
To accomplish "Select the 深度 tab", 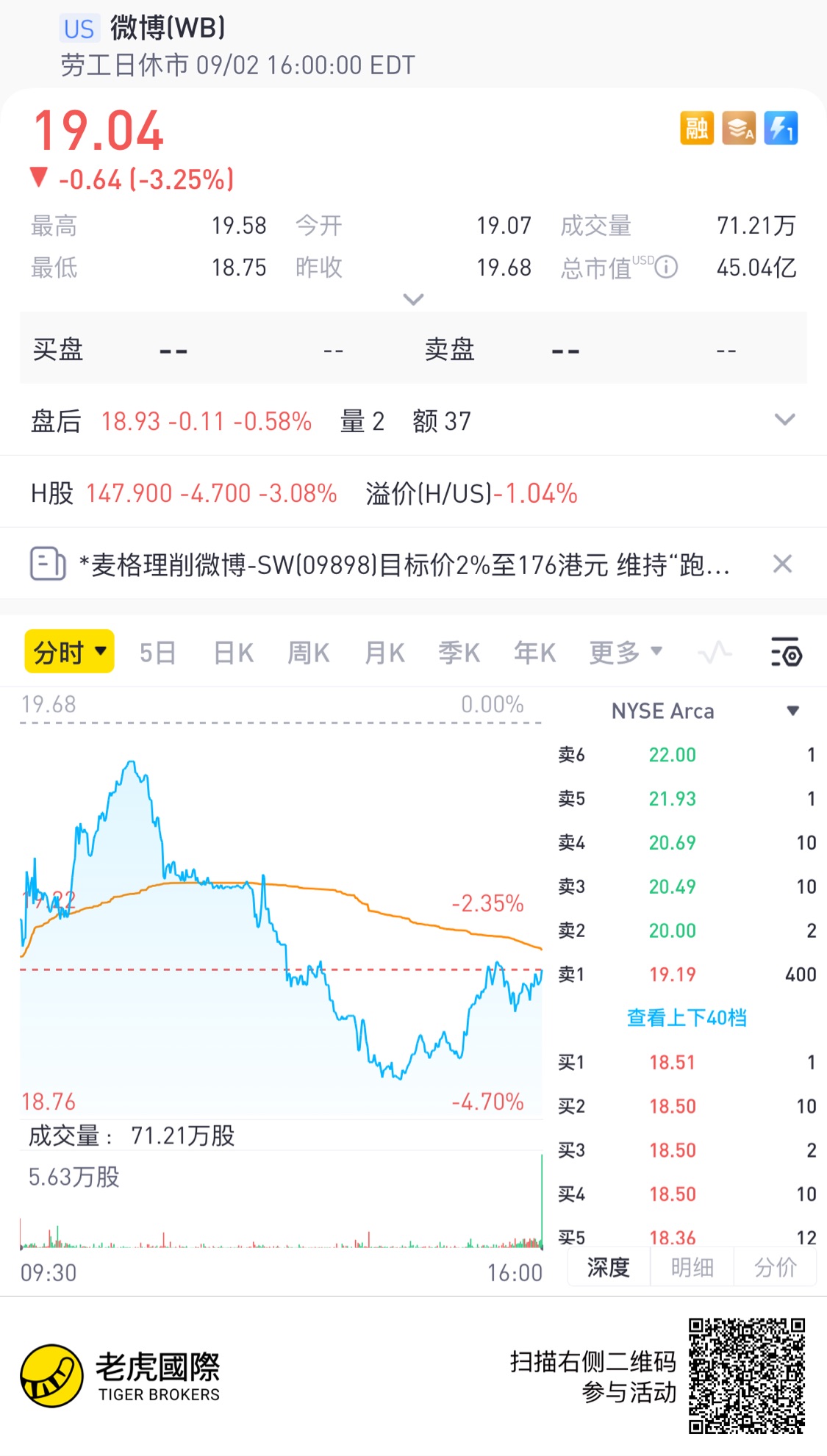I will (608, 1267).
